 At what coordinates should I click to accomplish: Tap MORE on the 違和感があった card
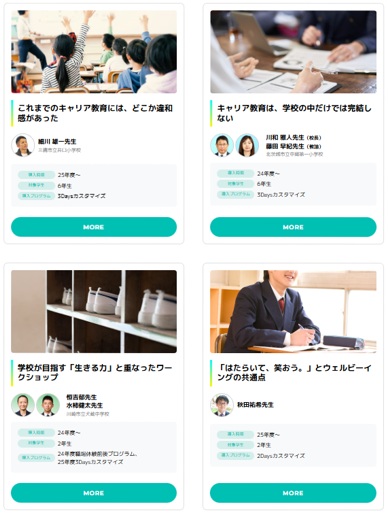[x=94, y=227]
